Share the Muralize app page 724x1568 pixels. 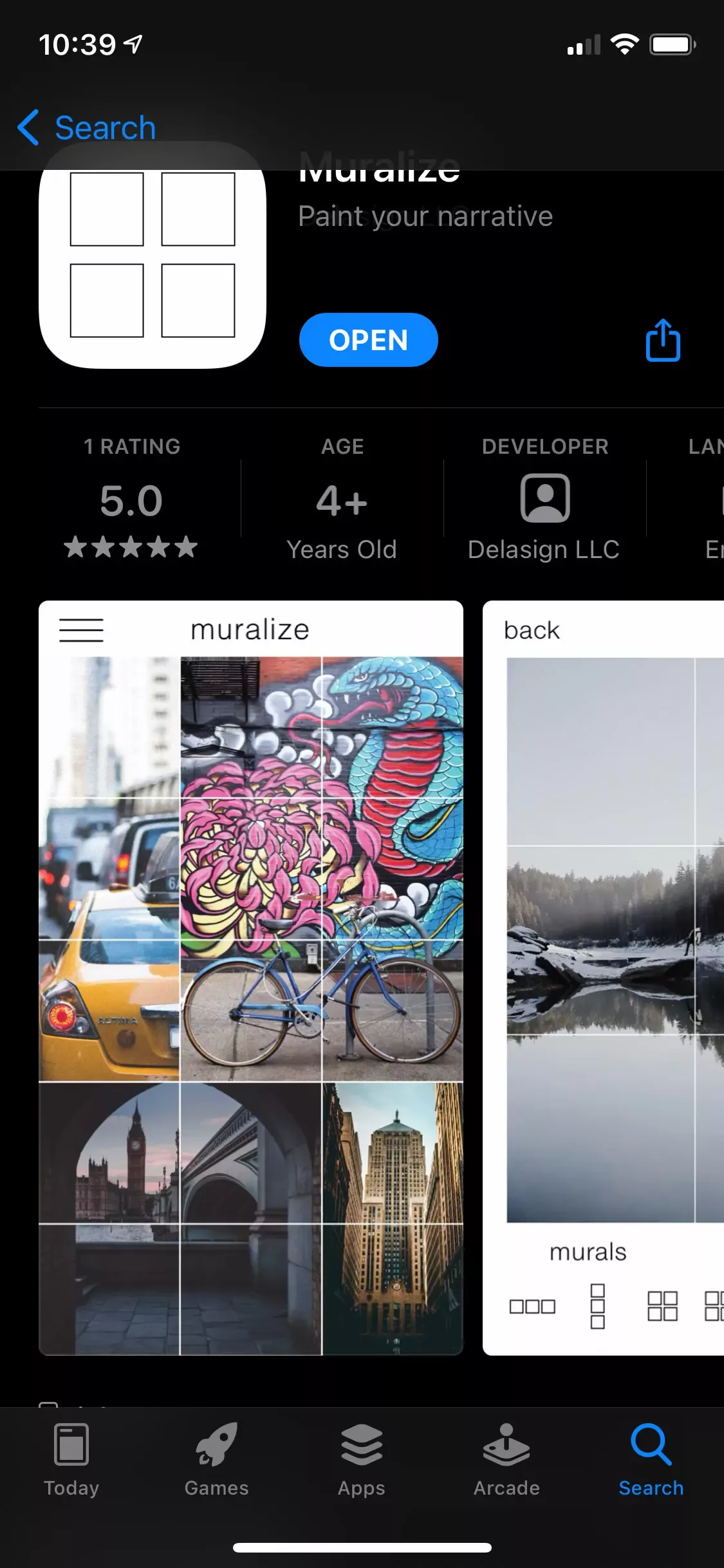coord(662,340)
